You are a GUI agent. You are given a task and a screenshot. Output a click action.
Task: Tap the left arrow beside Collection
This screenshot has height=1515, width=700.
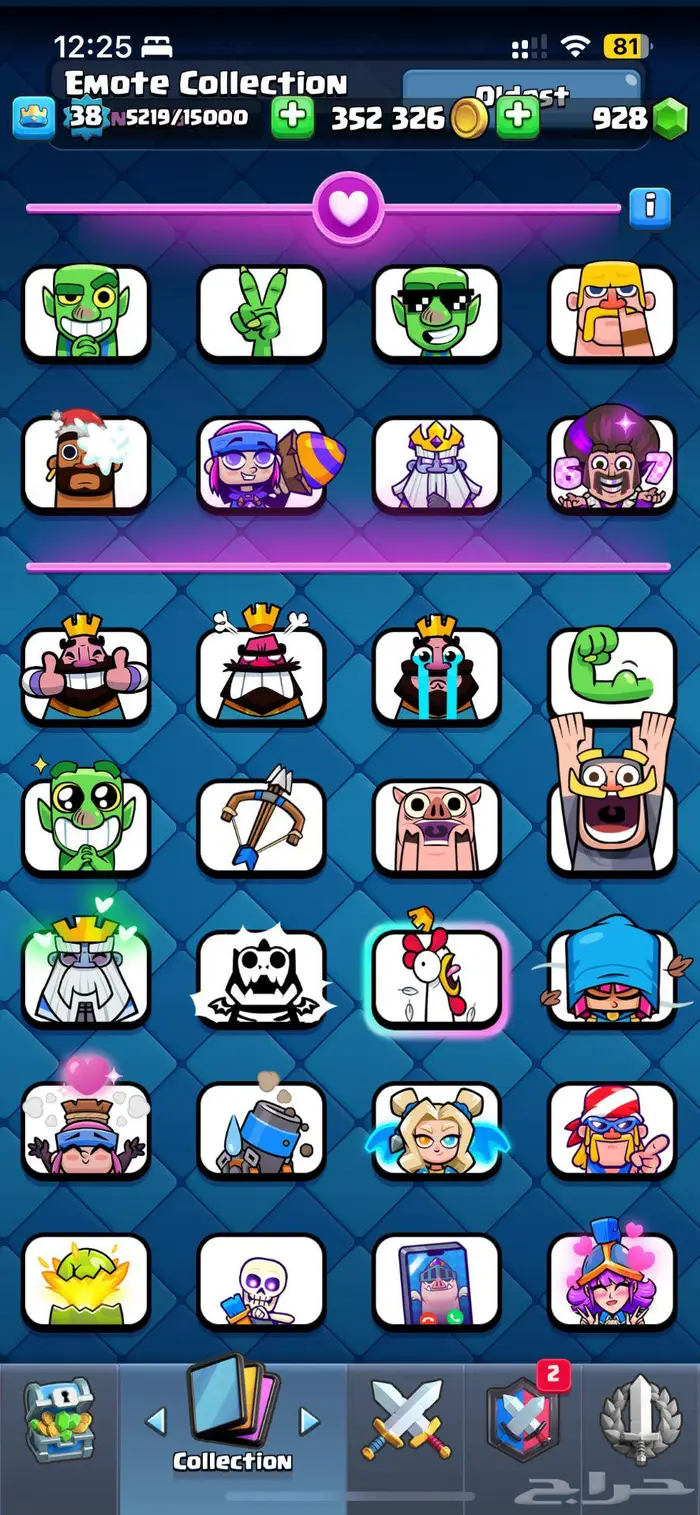click(x=155, y=1420)
